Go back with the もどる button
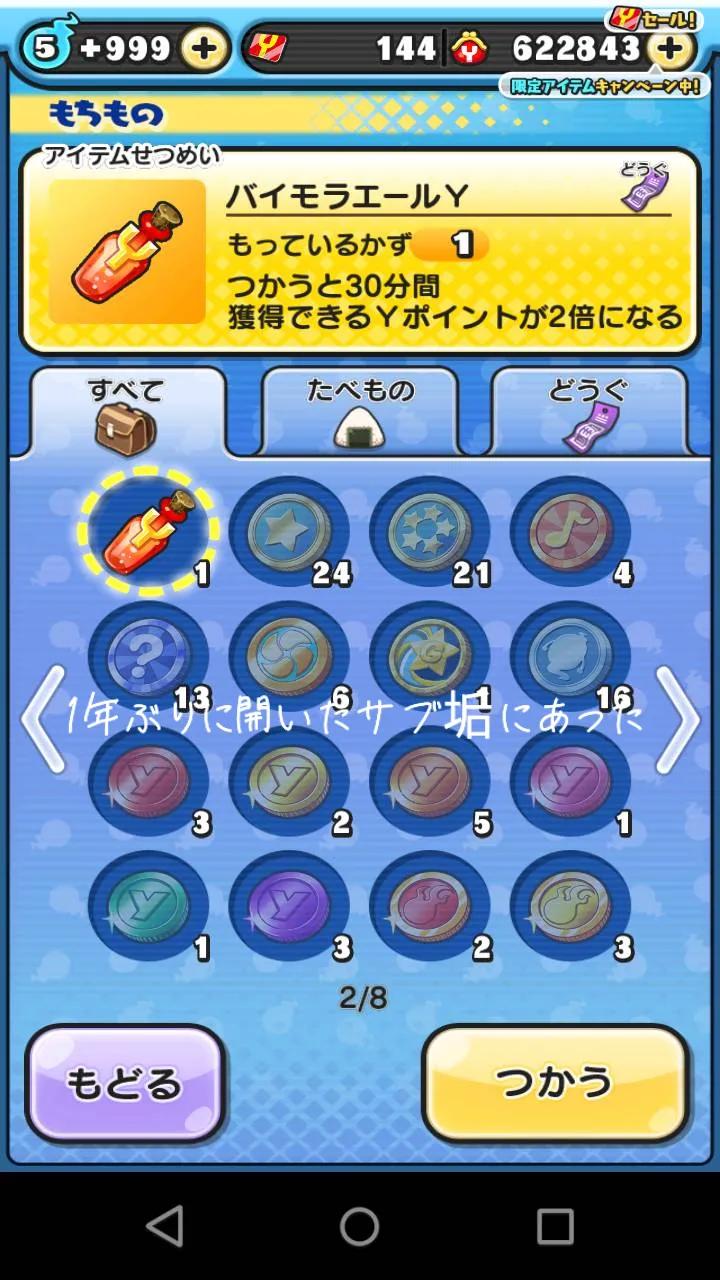720x1280 pixels. (x=125, y=1083)
